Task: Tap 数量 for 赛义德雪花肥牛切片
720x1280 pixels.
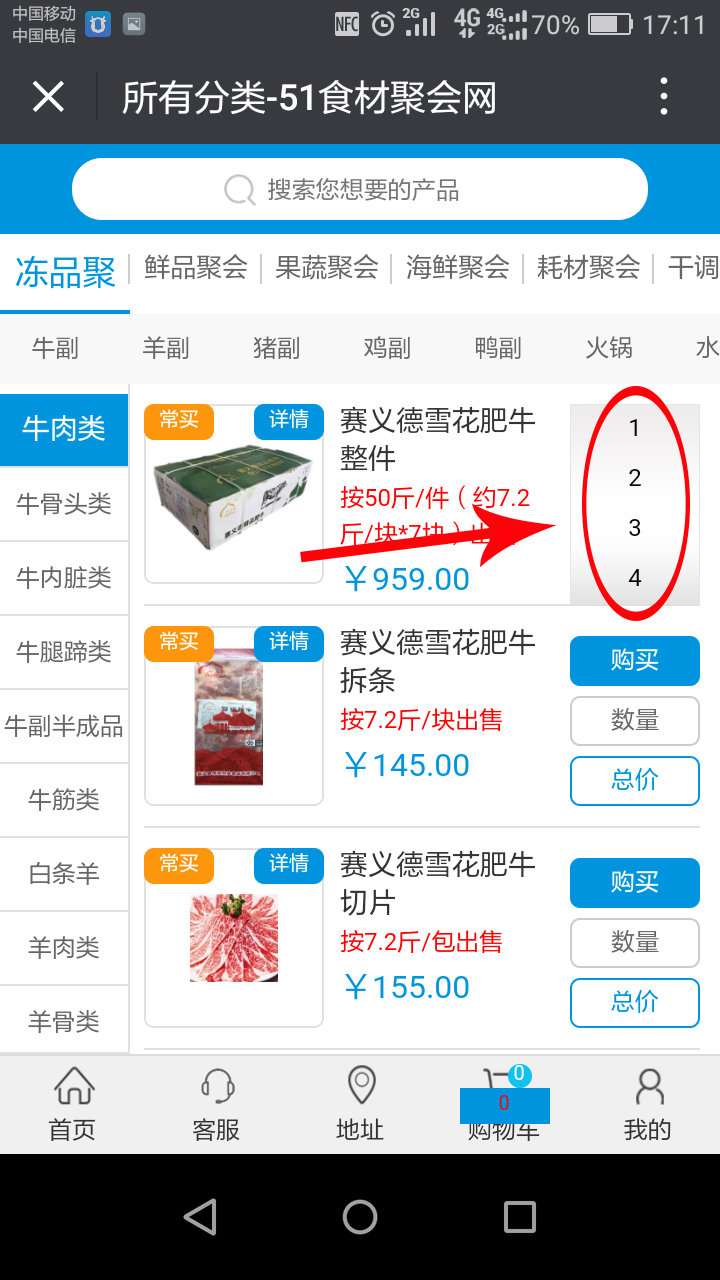Action: point(634,943)
